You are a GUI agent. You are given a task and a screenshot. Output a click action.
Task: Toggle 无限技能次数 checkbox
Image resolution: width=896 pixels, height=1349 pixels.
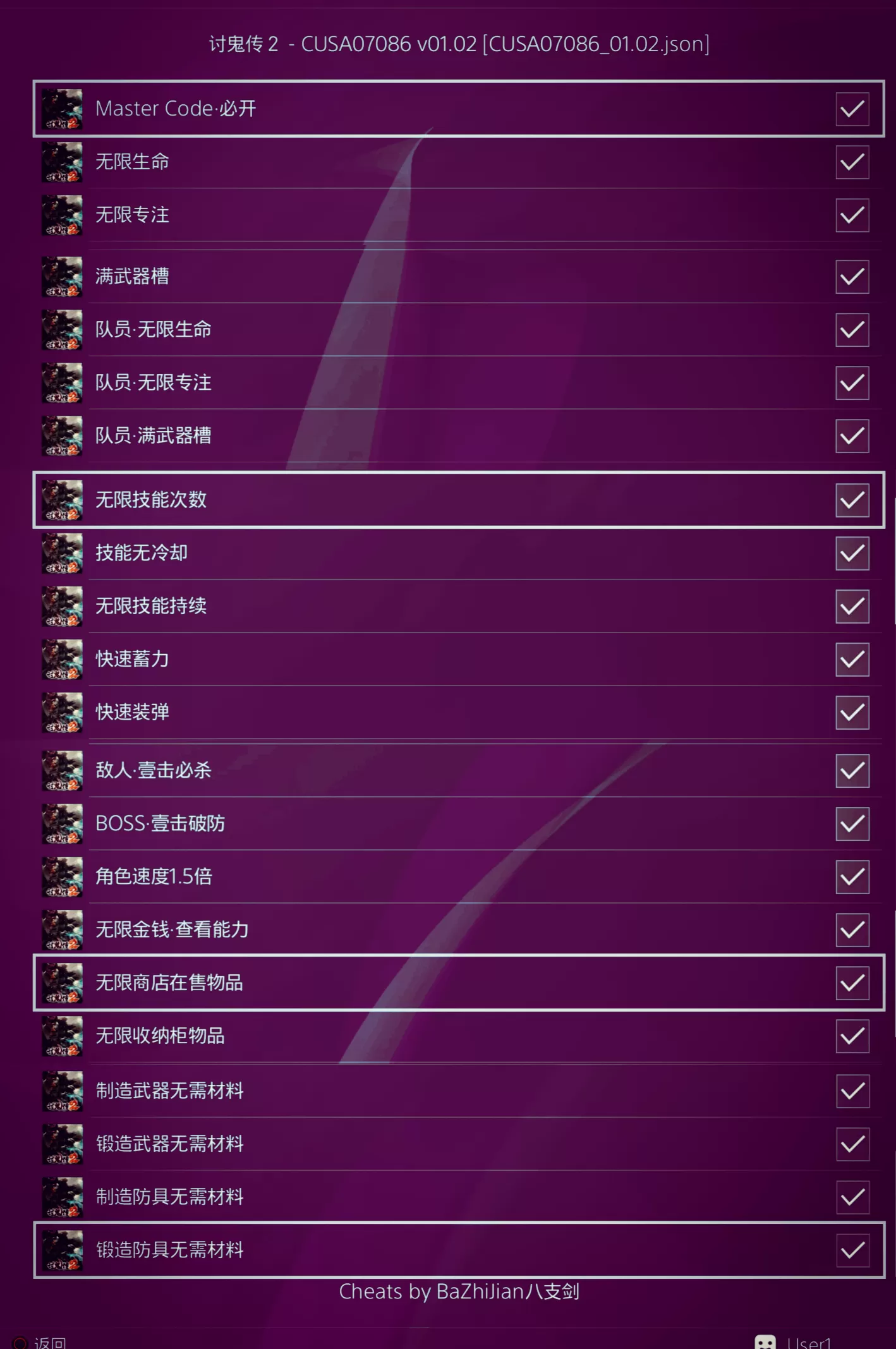click(x=852, y=500)
